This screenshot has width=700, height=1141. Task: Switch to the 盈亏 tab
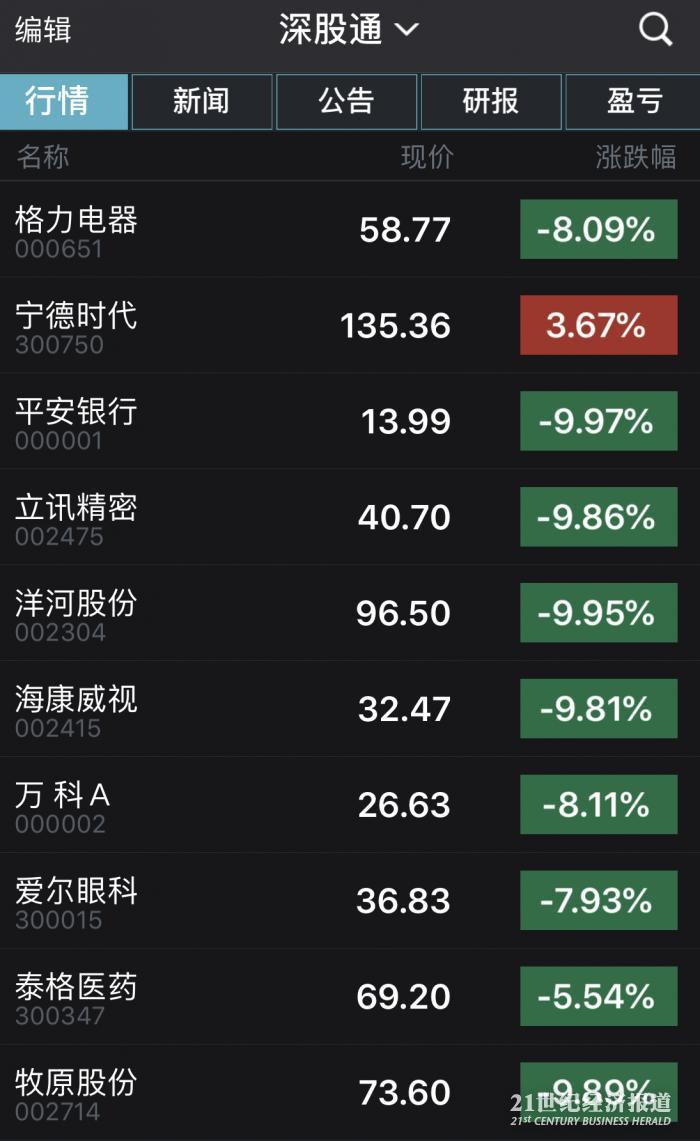[633, 101]
